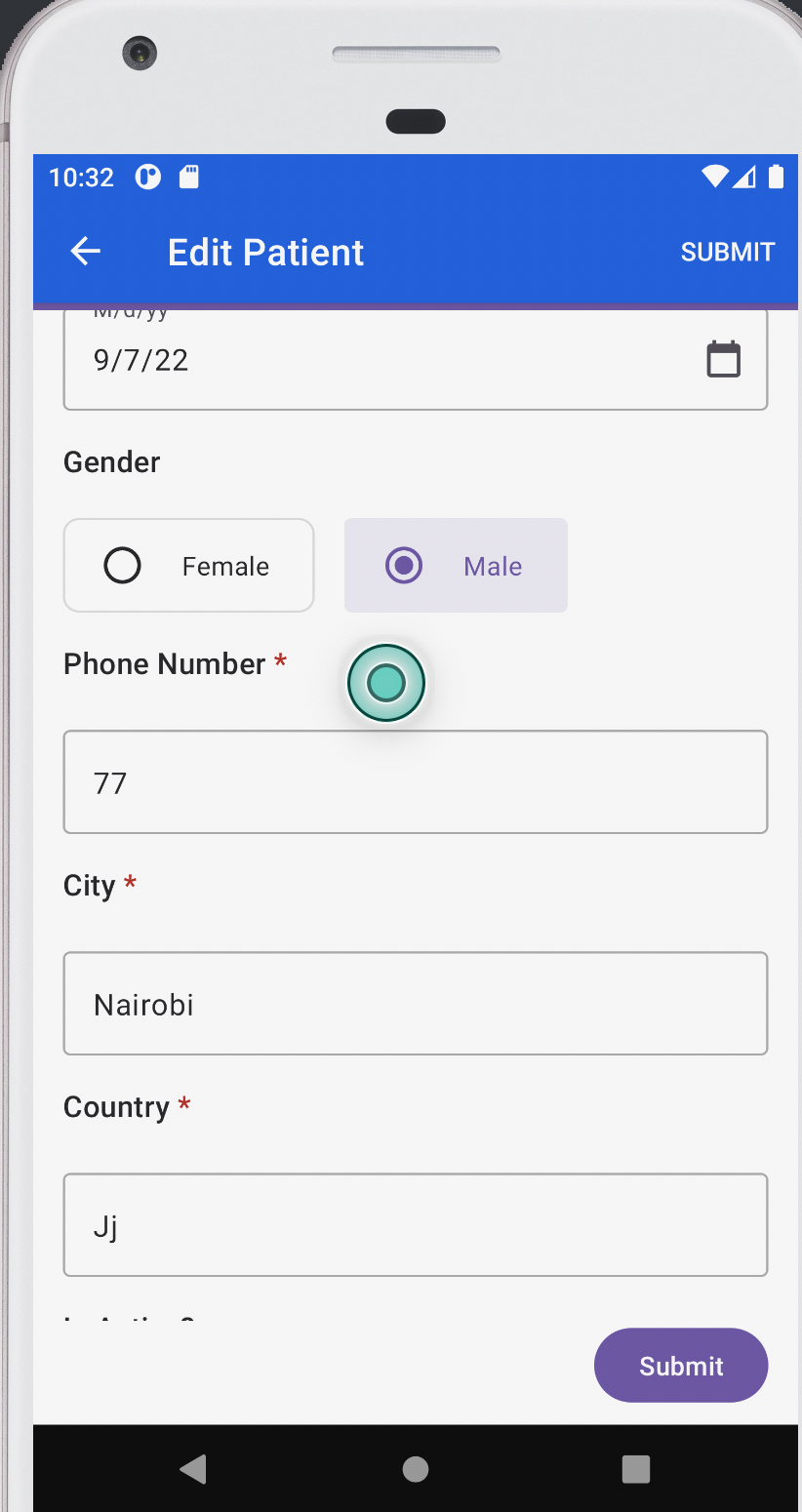Click the signal strength status icon
Screen dimensions: 802x1512
(744, 177)
